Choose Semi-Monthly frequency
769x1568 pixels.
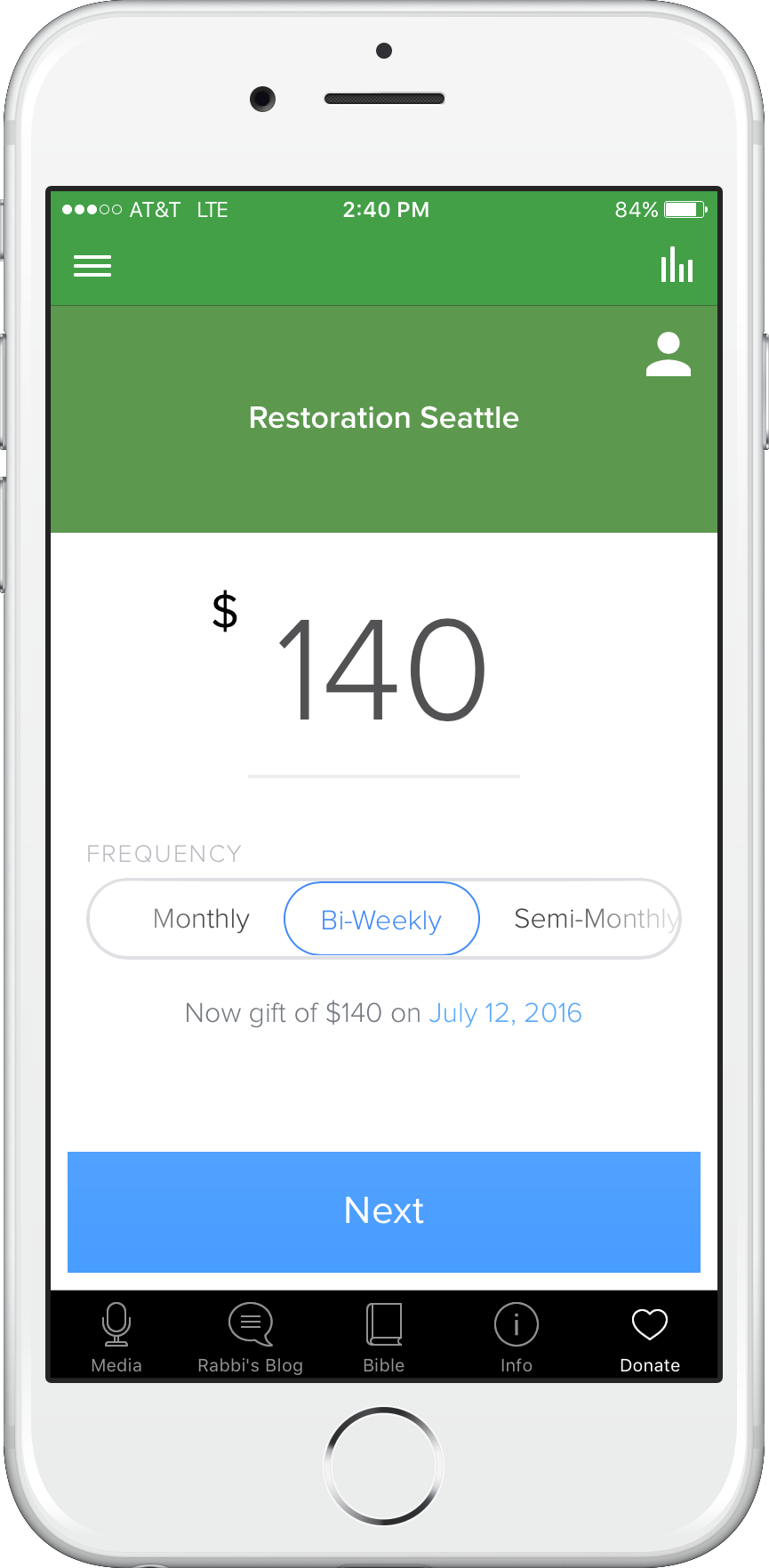pos(594,919)
